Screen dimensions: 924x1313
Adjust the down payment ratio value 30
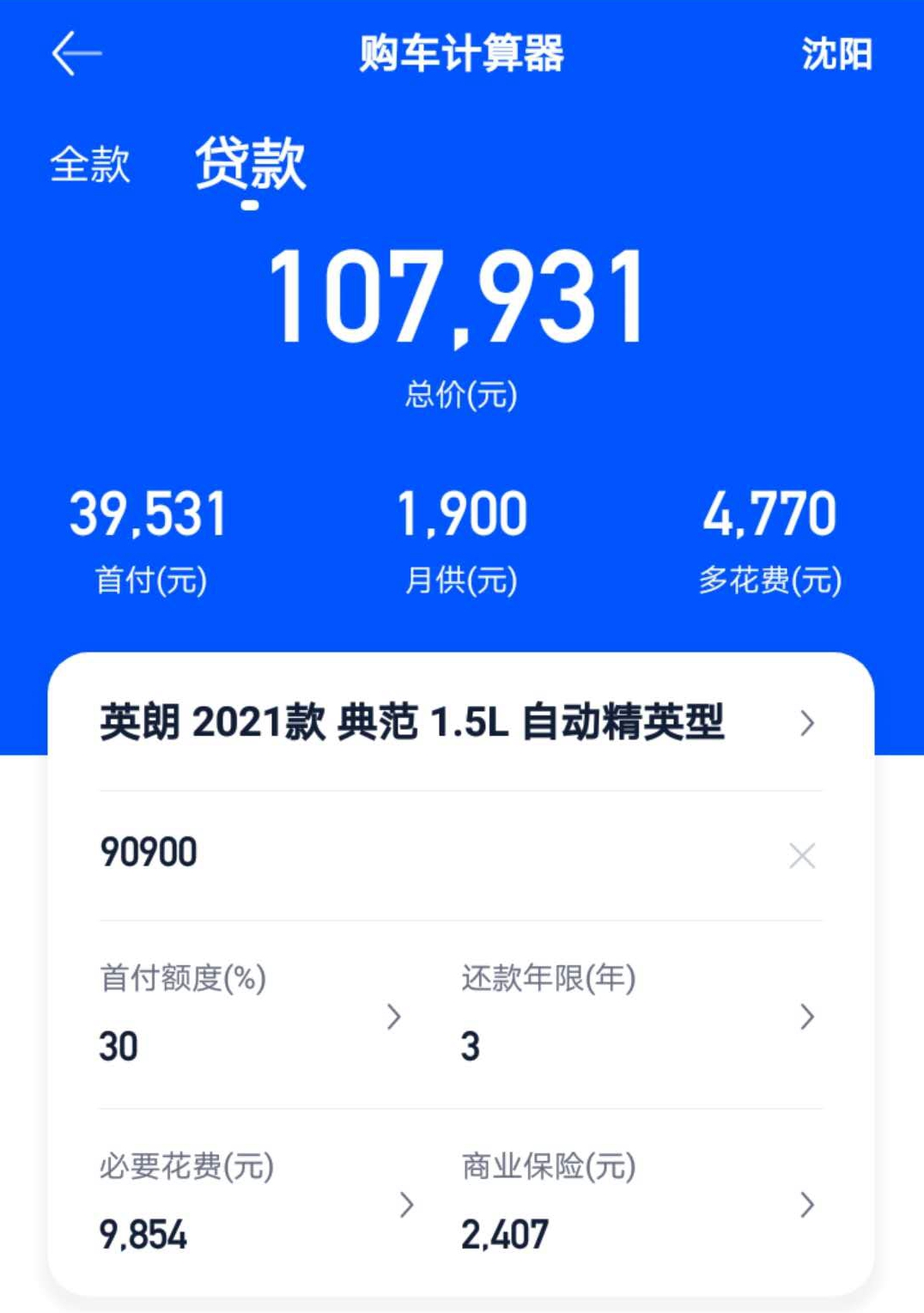(116, 1046)
